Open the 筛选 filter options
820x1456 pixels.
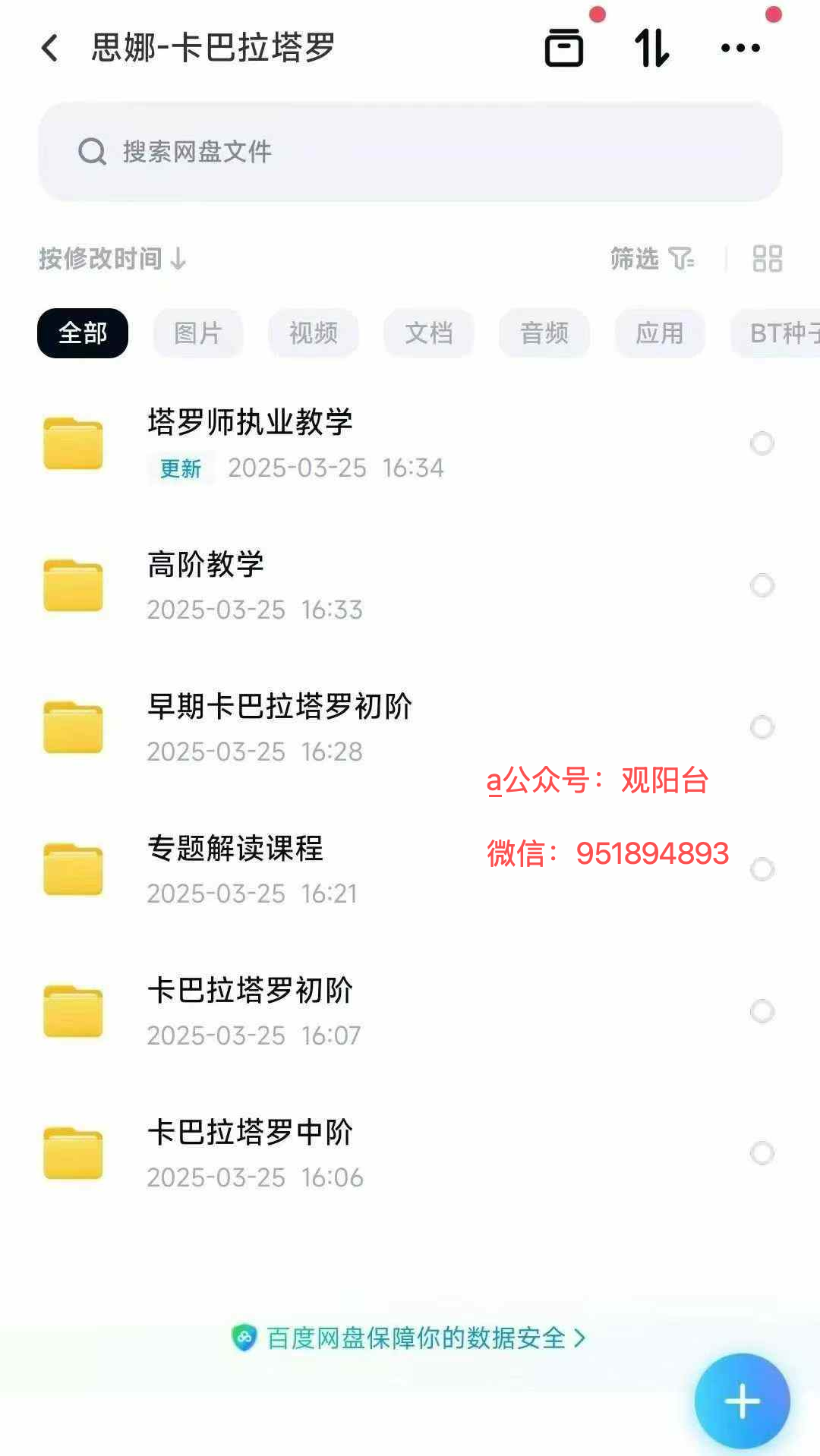[651, 259]
